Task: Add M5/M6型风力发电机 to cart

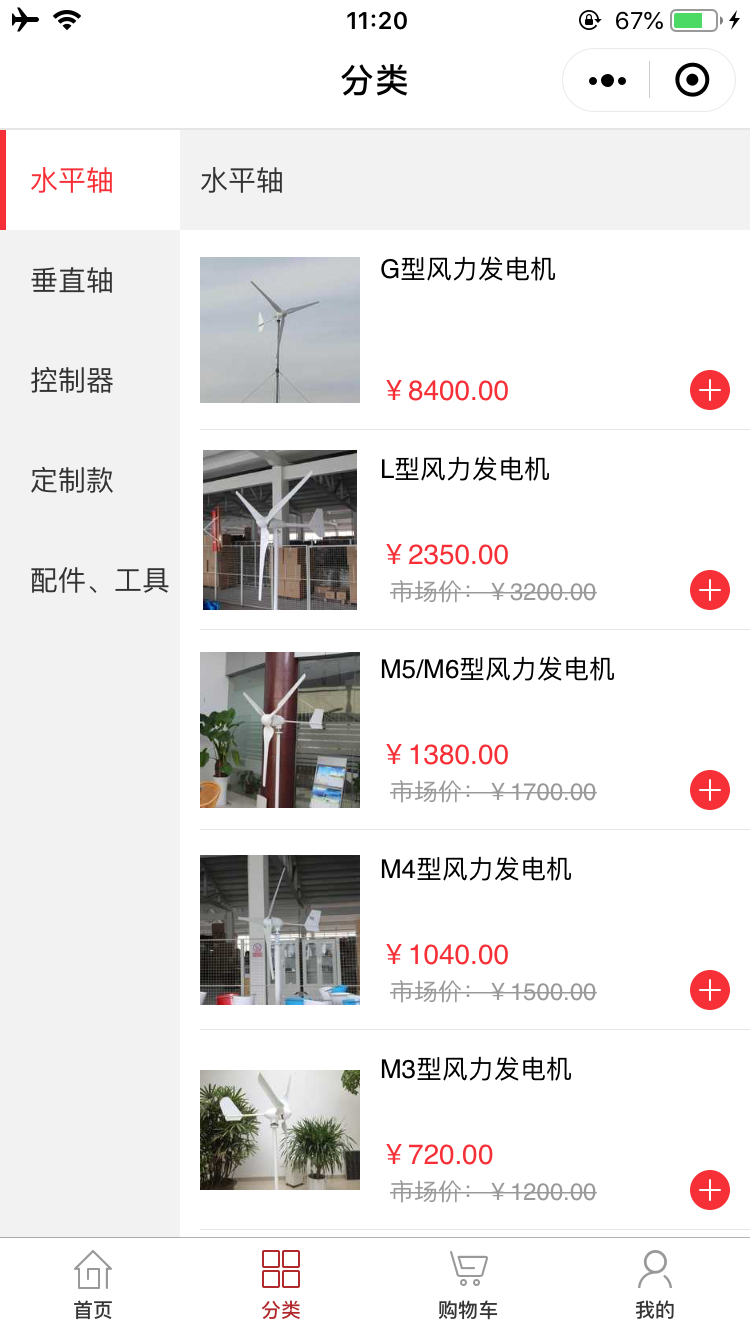Action: pyautogui.click(x=710, y=790)
